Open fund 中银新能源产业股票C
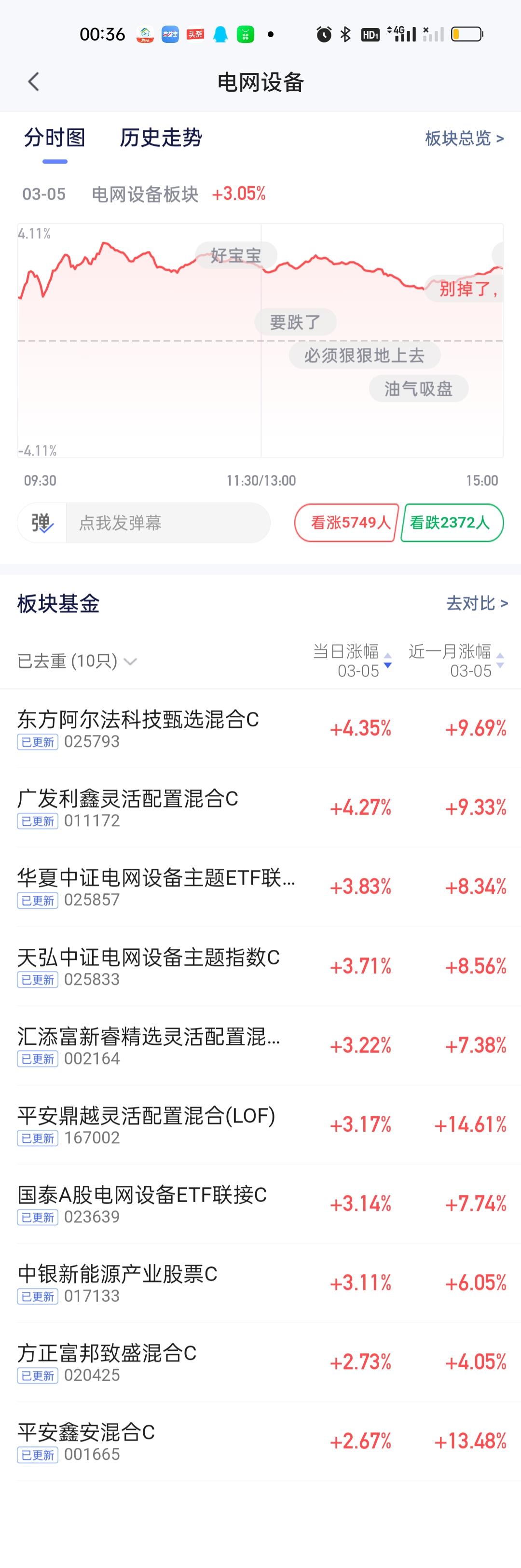Viewport: 521px width, 1568px height. pos(260,1283)
